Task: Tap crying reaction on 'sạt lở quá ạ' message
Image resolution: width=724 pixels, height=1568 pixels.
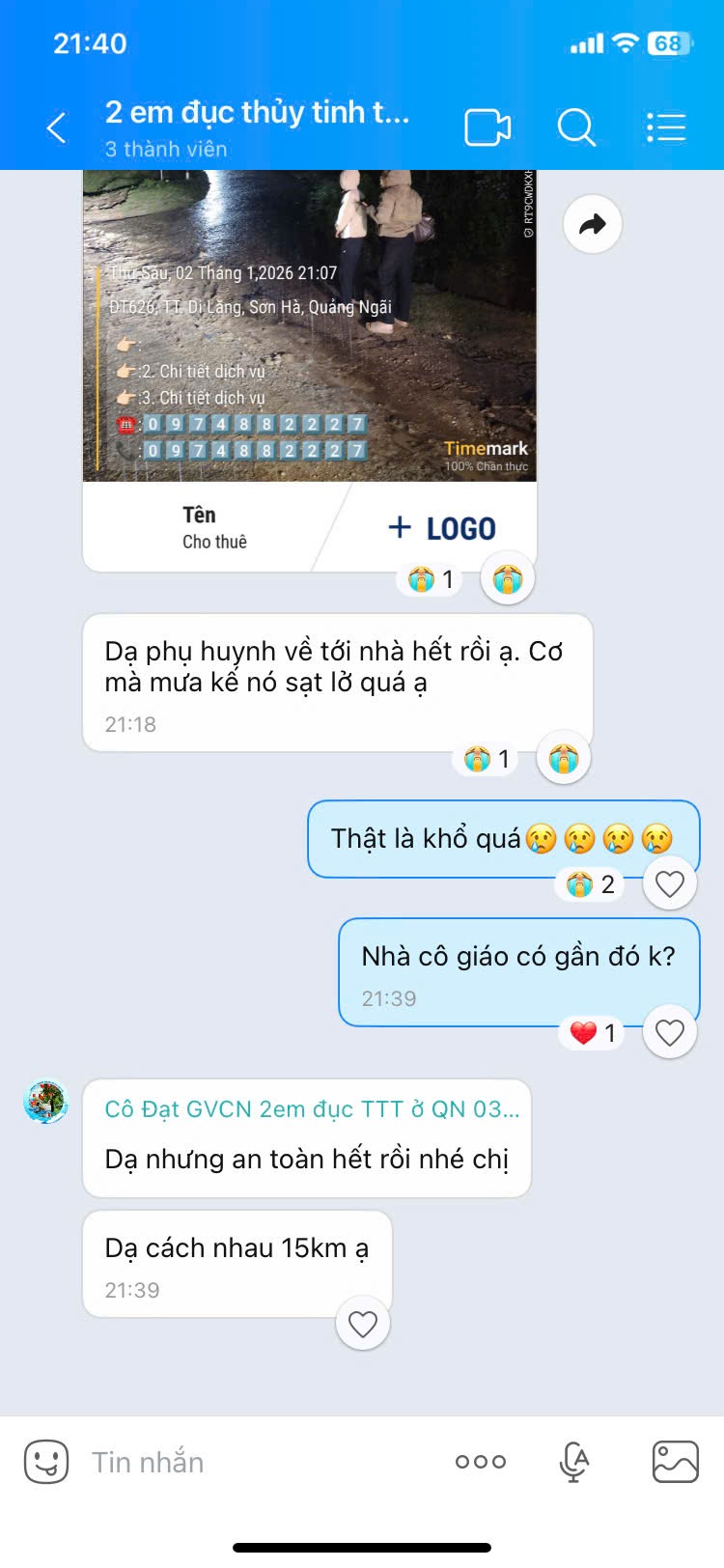Action: (x=564, y=759)
